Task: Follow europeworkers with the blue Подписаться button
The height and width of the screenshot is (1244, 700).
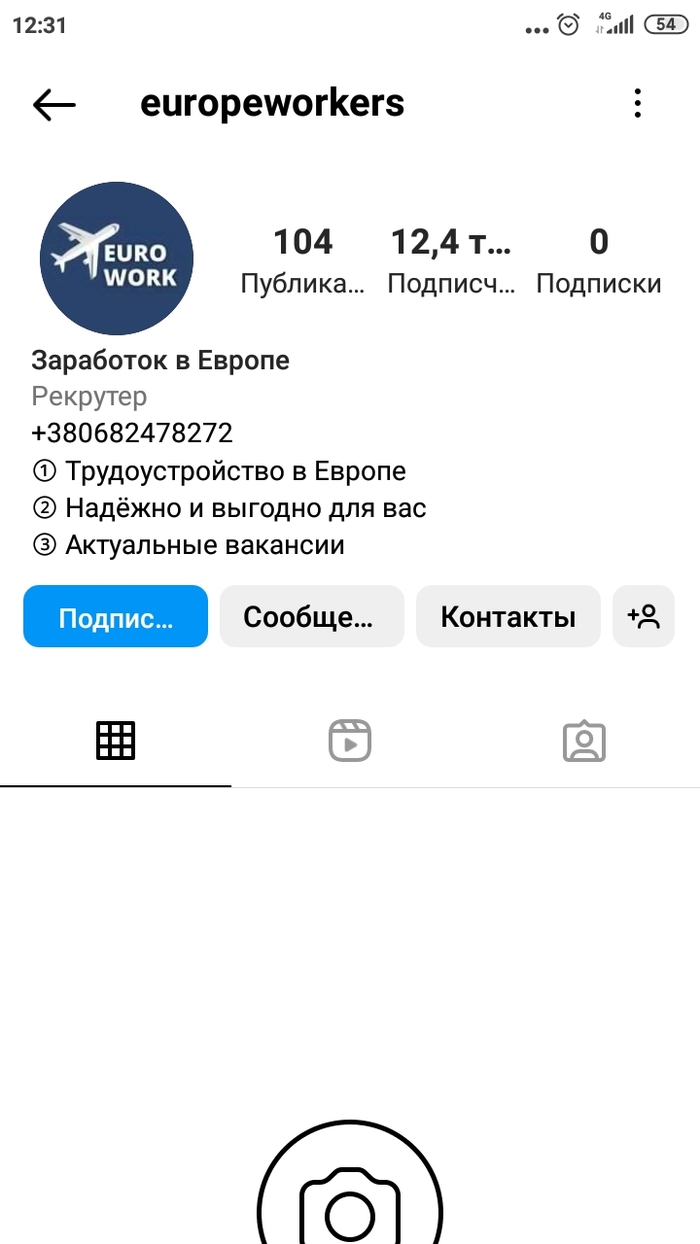Action: [116, 617]
